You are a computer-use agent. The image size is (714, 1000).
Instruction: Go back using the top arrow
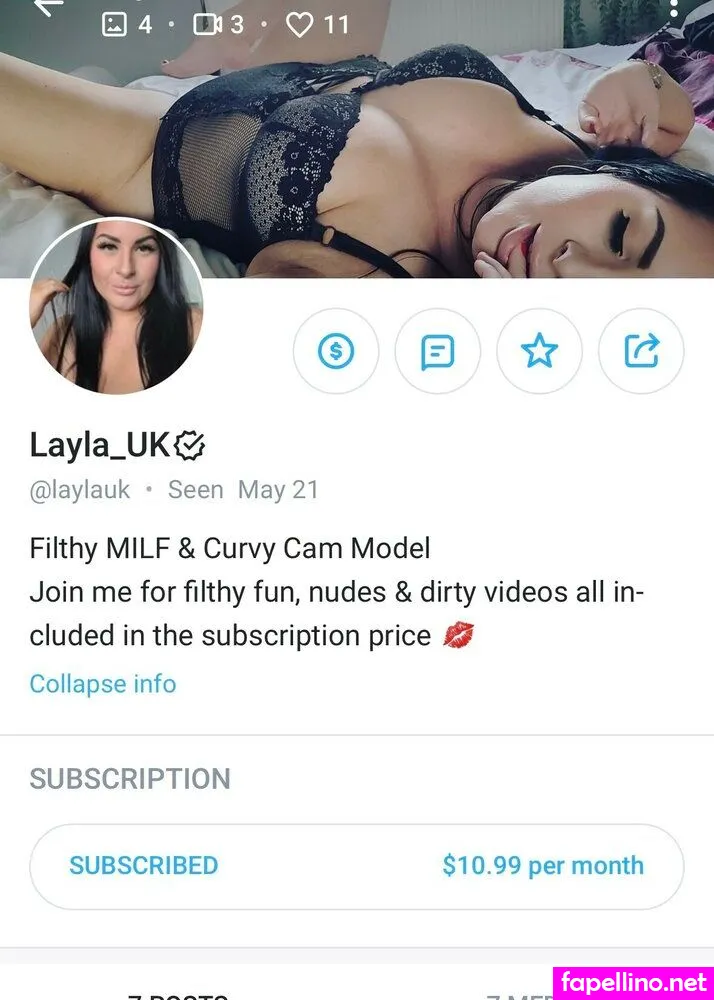click(47, 8)
